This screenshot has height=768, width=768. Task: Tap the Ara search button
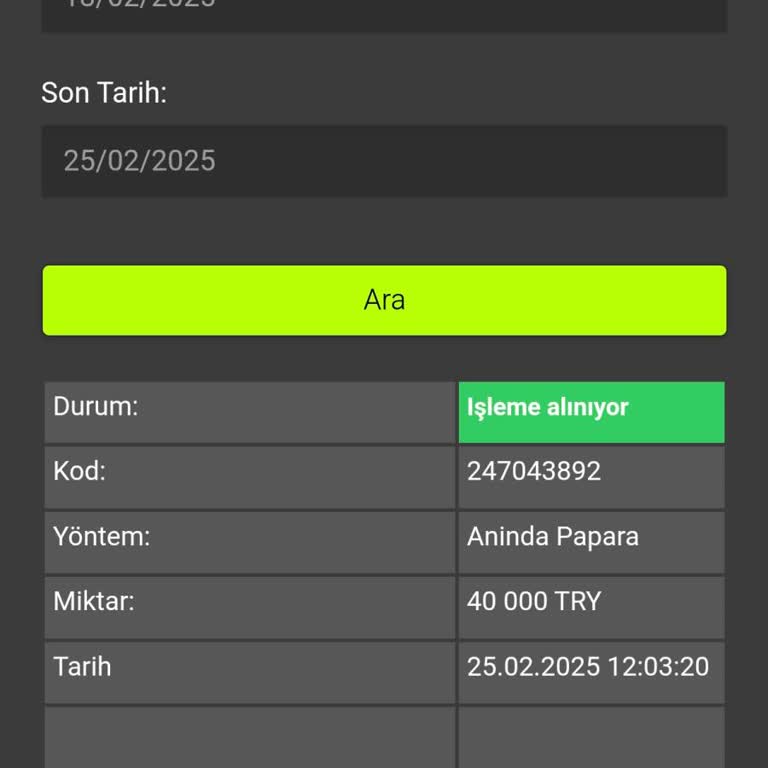coord(384,300)
